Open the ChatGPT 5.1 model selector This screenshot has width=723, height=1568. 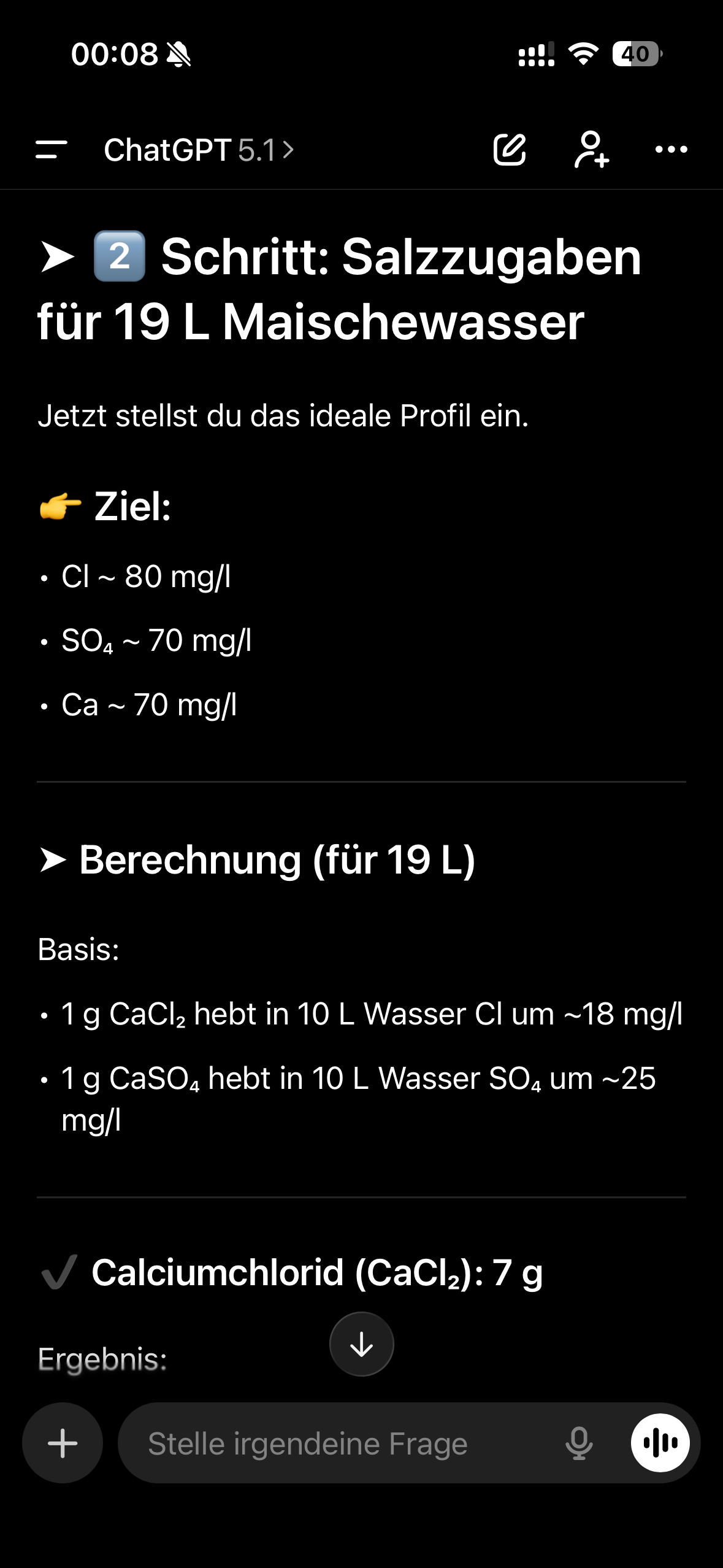click(199, 150)
